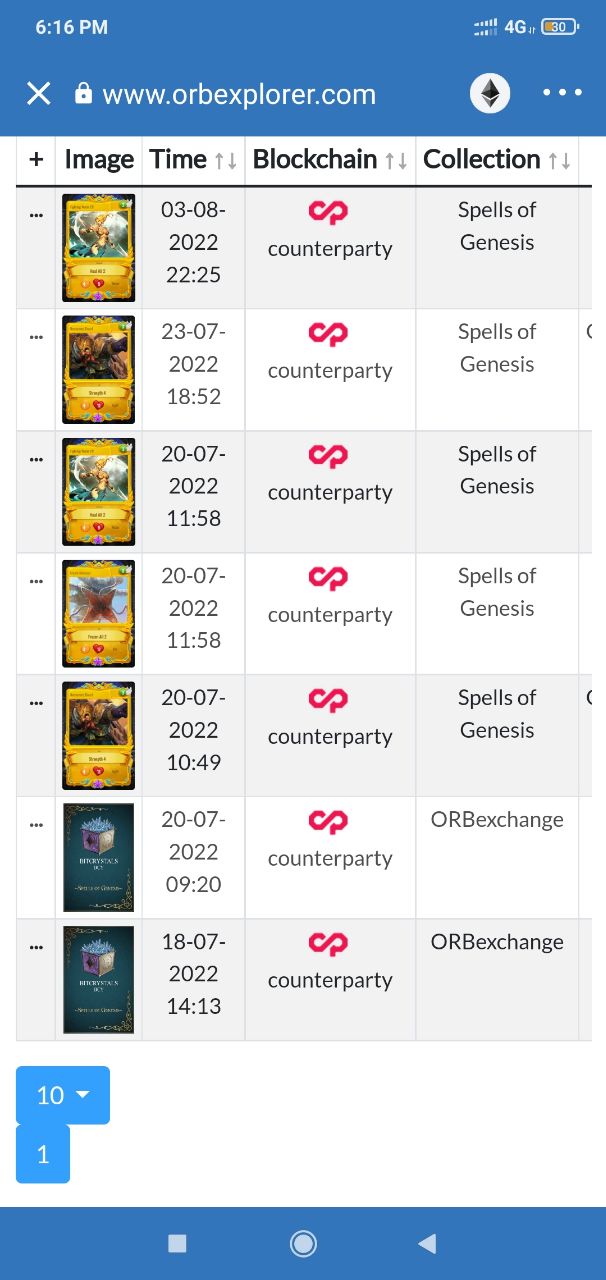Tap the plus header to expand all
The width and height of the screenshot is (606, 1280).
(36, 160)
